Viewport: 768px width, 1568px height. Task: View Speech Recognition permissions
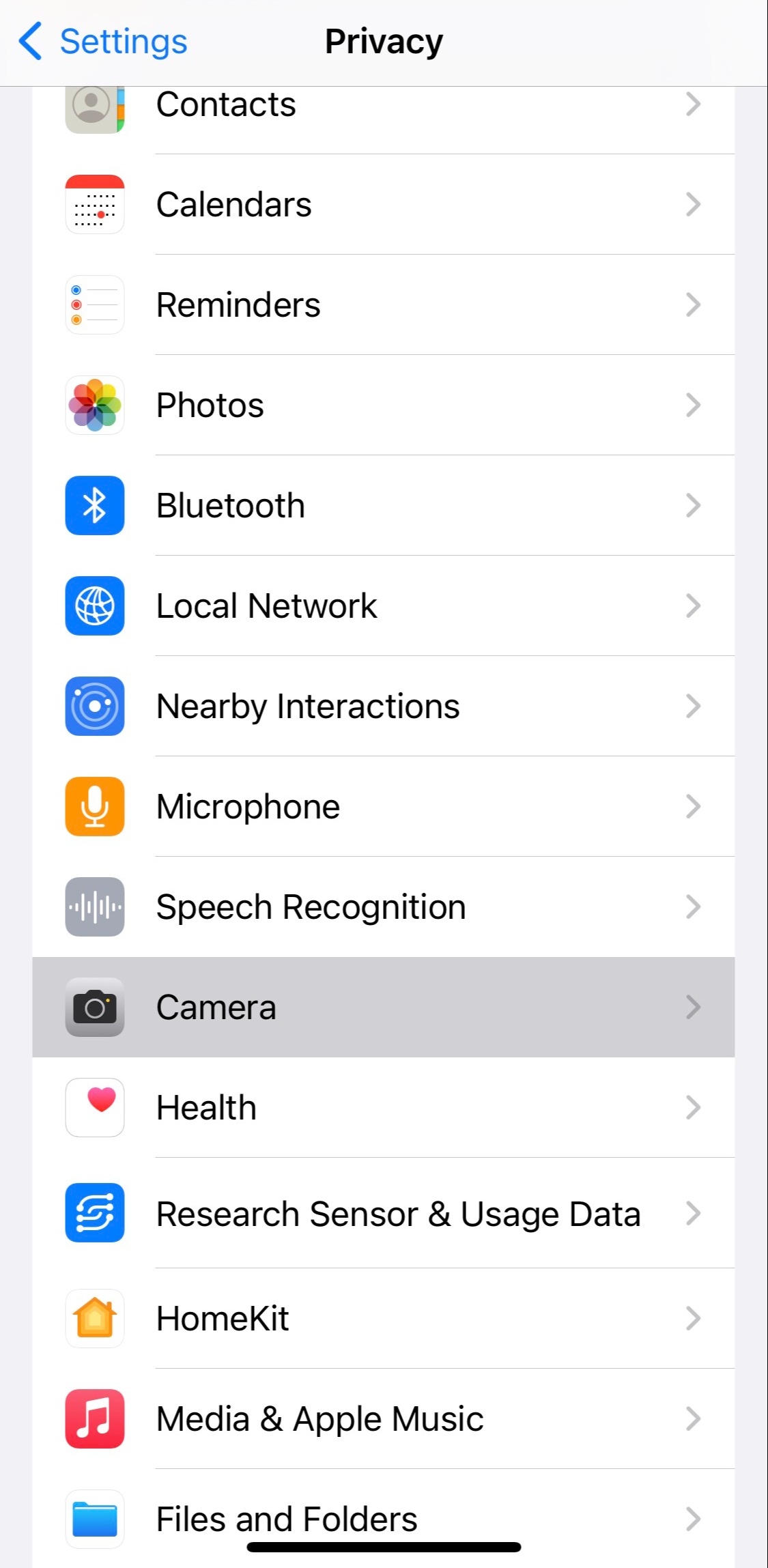[382, 907]
